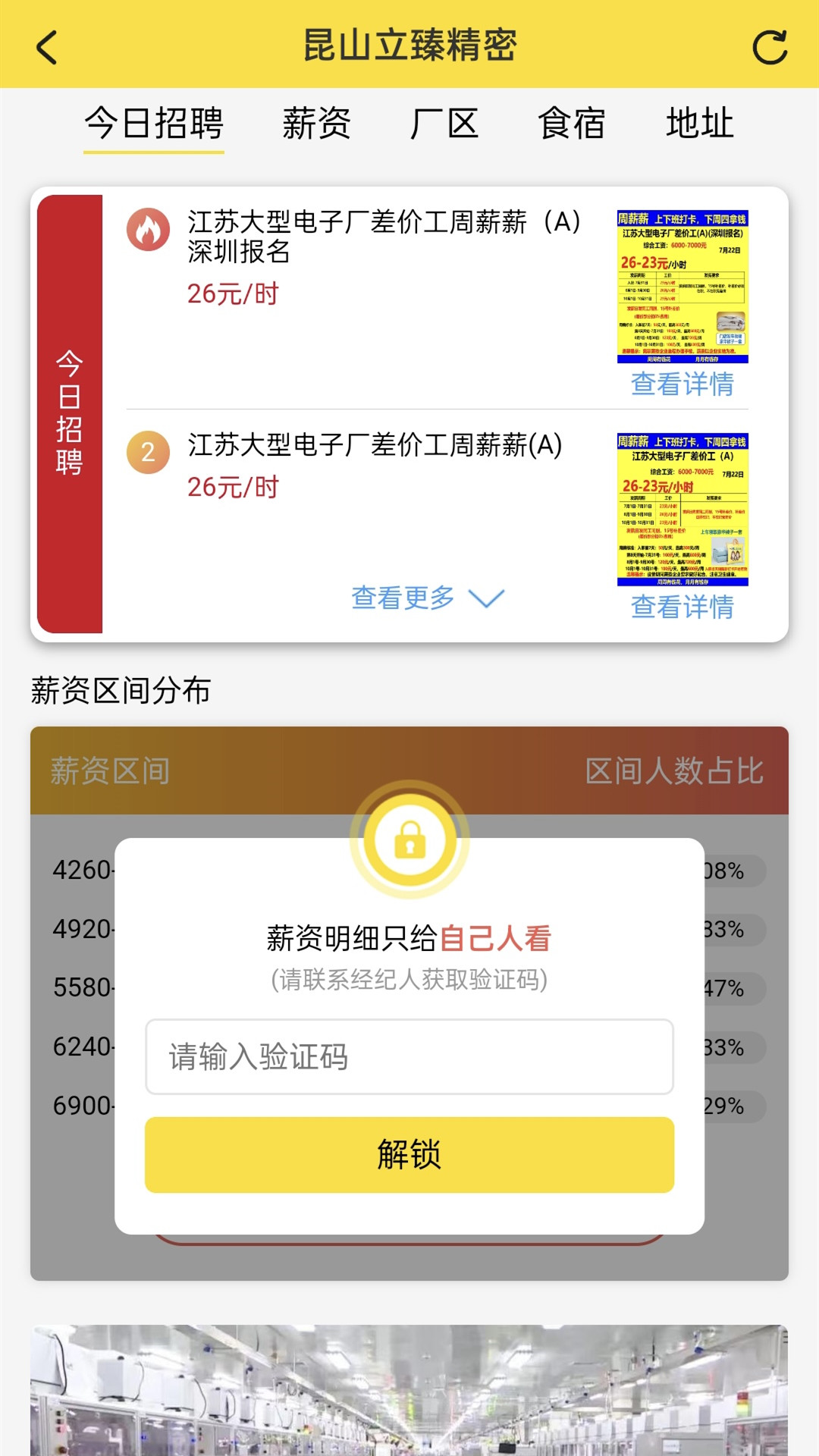The image size is (819, 1456).
Task: Open the factory photo at the bottom
Action: pos(409,1390)
